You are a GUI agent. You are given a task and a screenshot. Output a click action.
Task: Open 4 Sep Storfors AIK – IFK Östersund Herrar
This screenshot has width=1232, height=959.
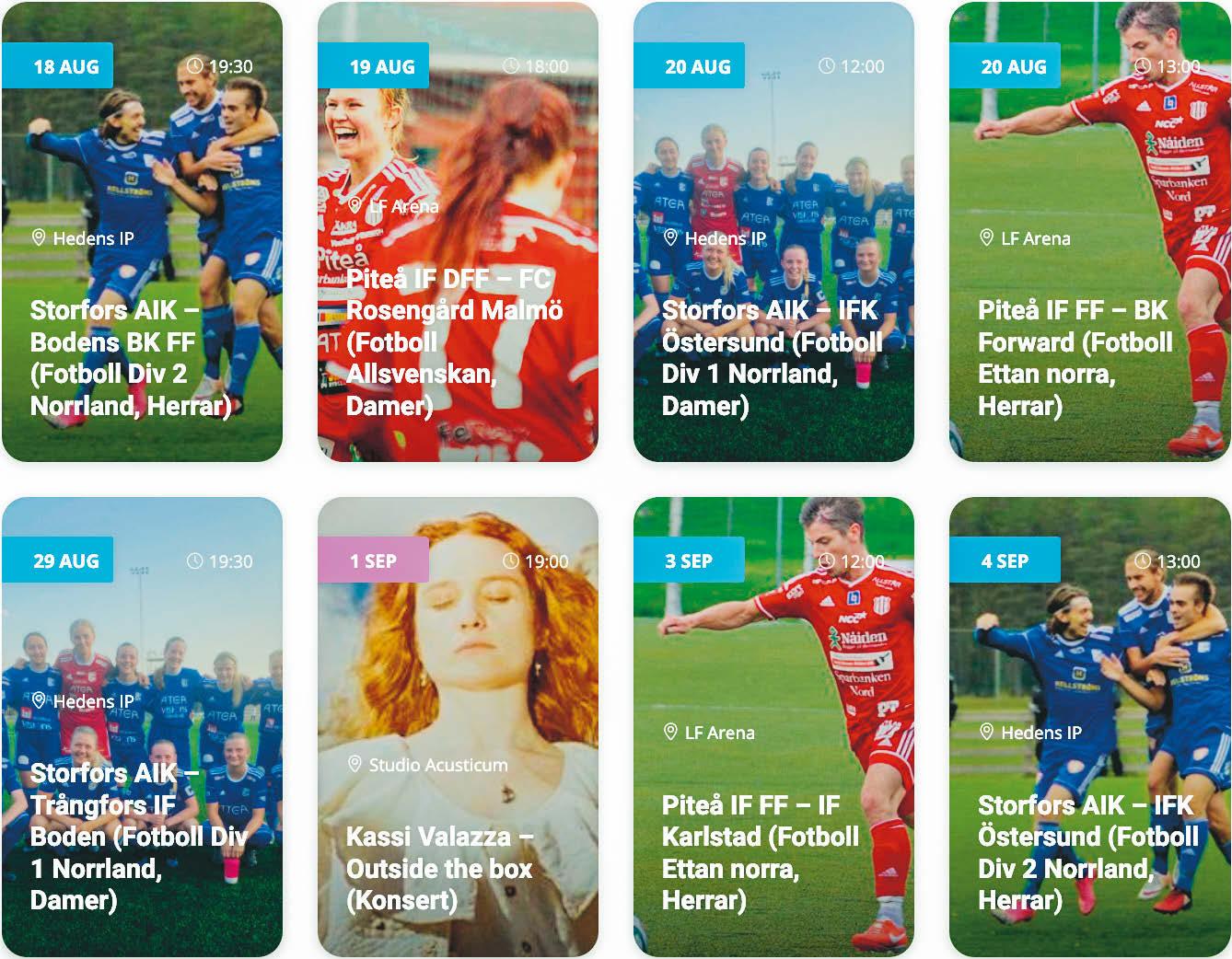click(1087, 851)
